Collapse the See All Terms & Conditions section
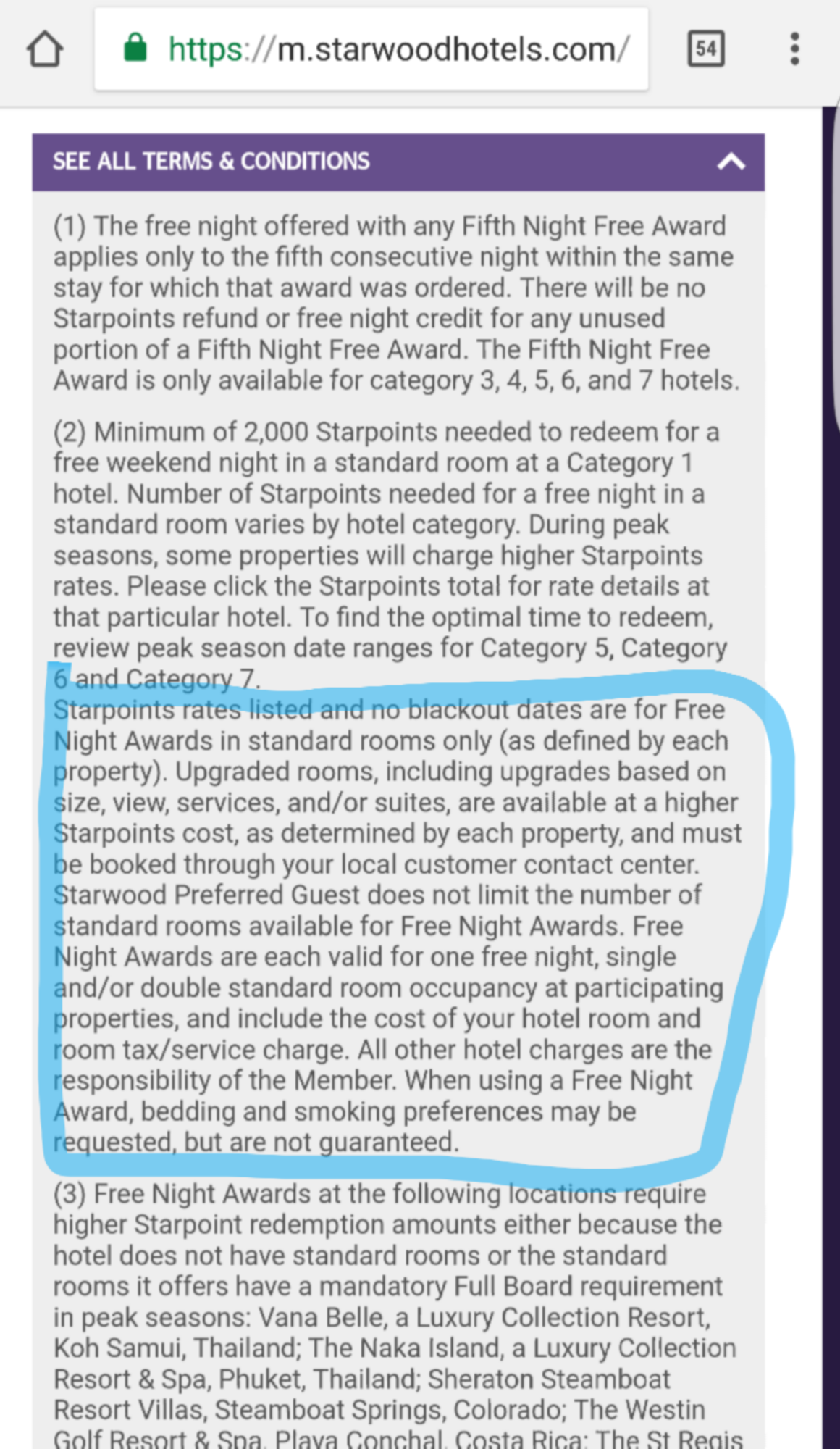The image size is (840, 1449). pos(731,162)
